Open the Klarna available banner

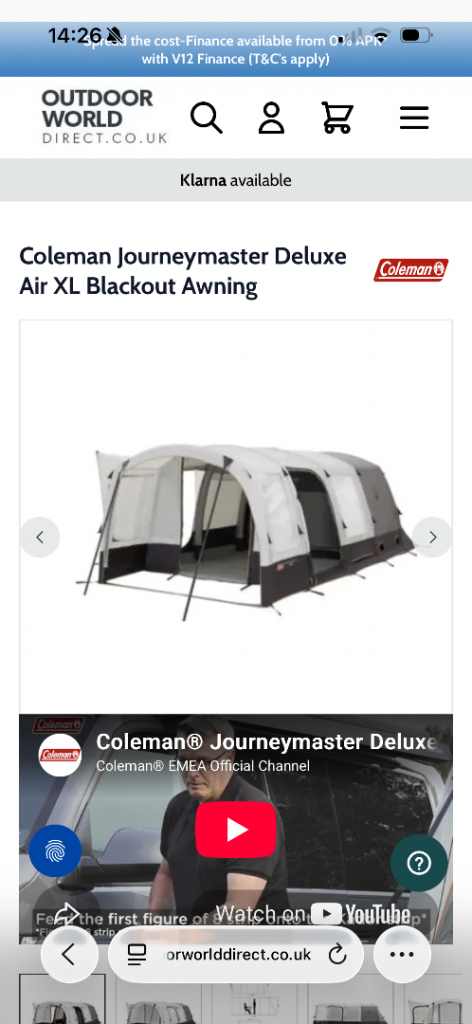coord(236,180)
